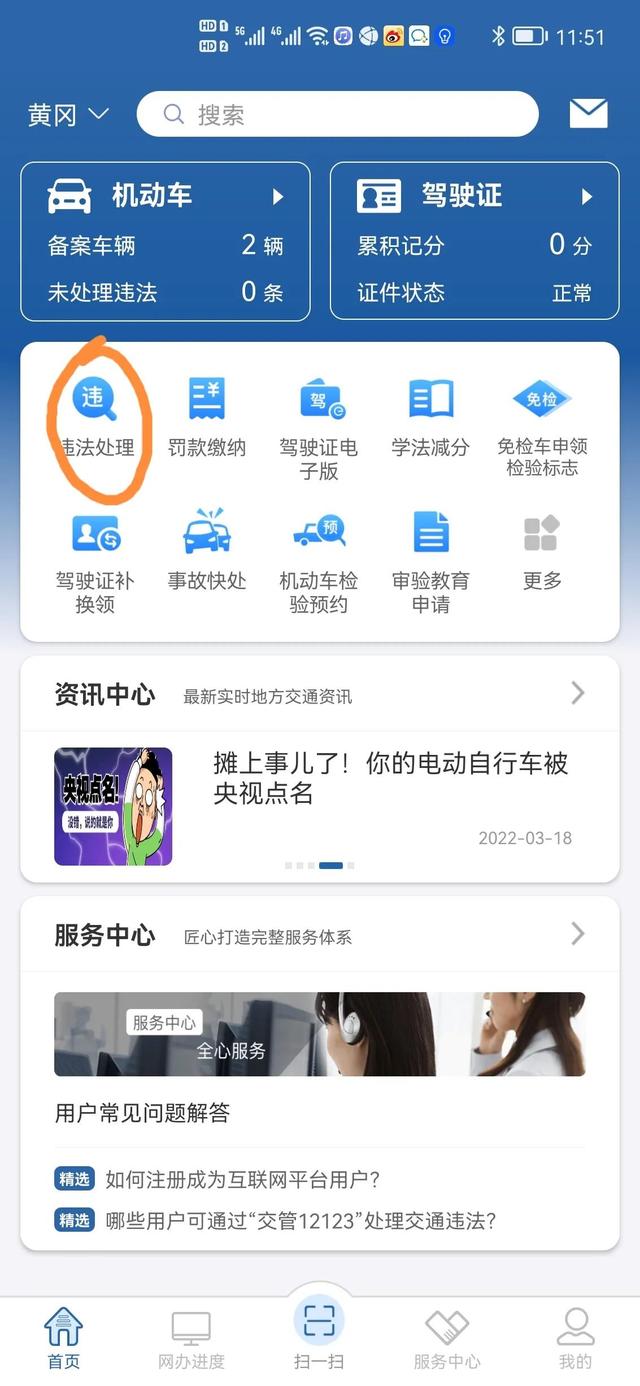Go to 罚款缴纳 fine payment
Image resolution: width=640 pixels, height=1386 pixels.
coord(207,417)
